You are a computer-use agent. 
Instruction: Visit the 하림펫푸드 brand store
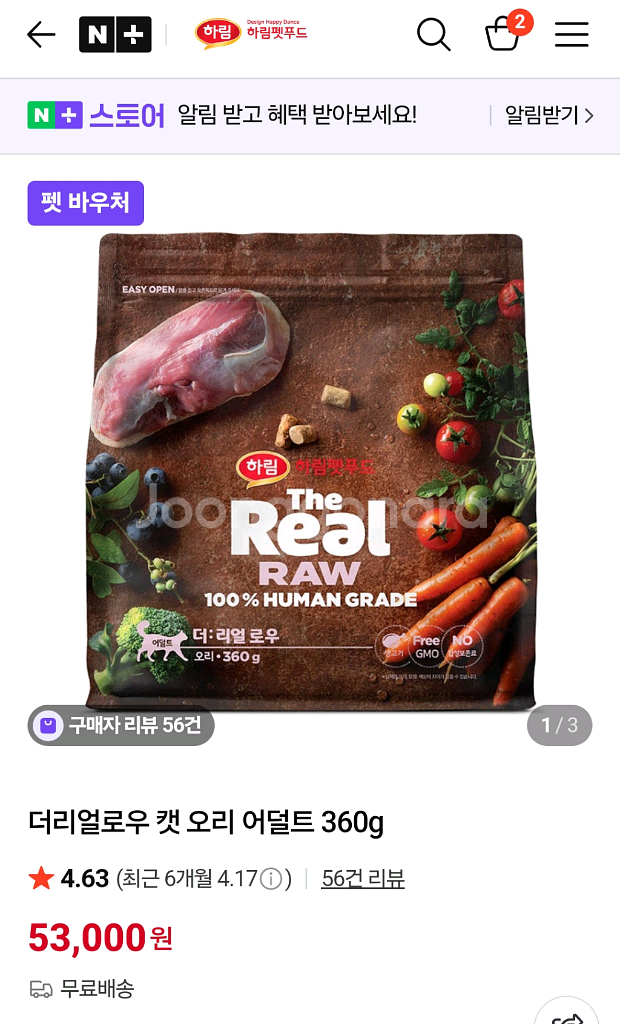click(x=251, y=34)
